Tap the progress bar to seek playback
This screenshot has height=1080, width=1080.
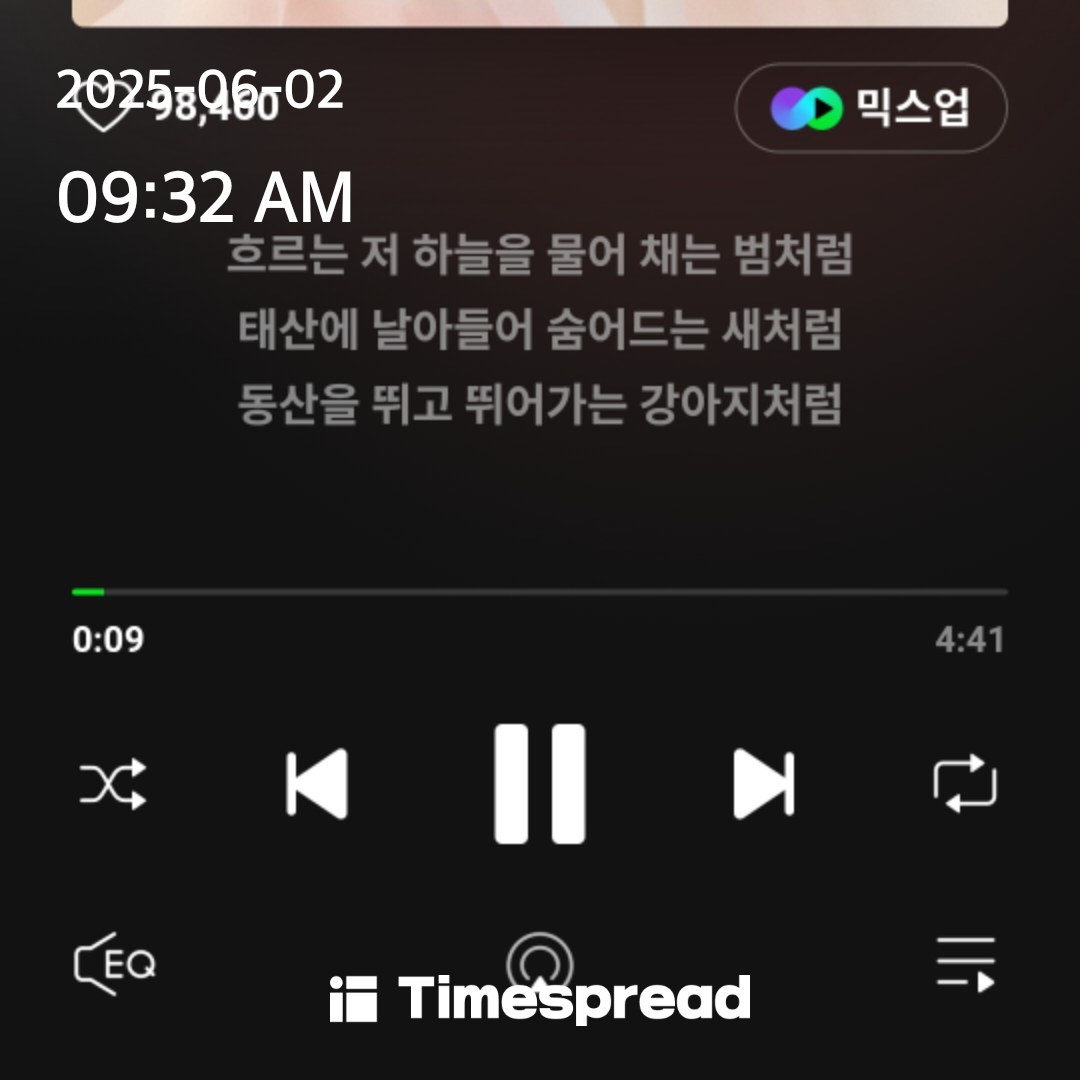tap(540, 592)
